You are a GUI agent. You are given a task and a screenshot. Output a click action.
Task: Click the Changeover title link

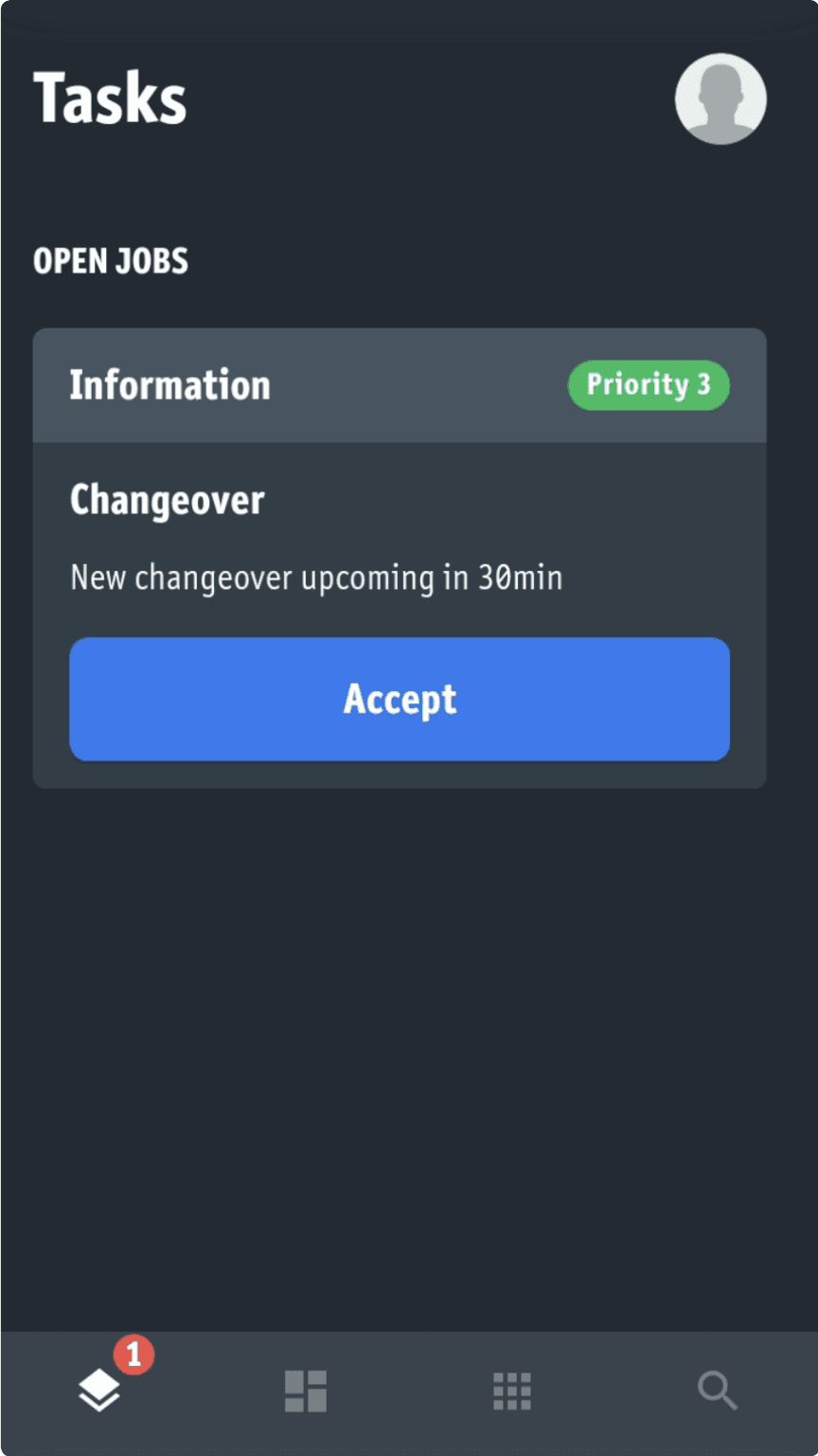point(167,501)
